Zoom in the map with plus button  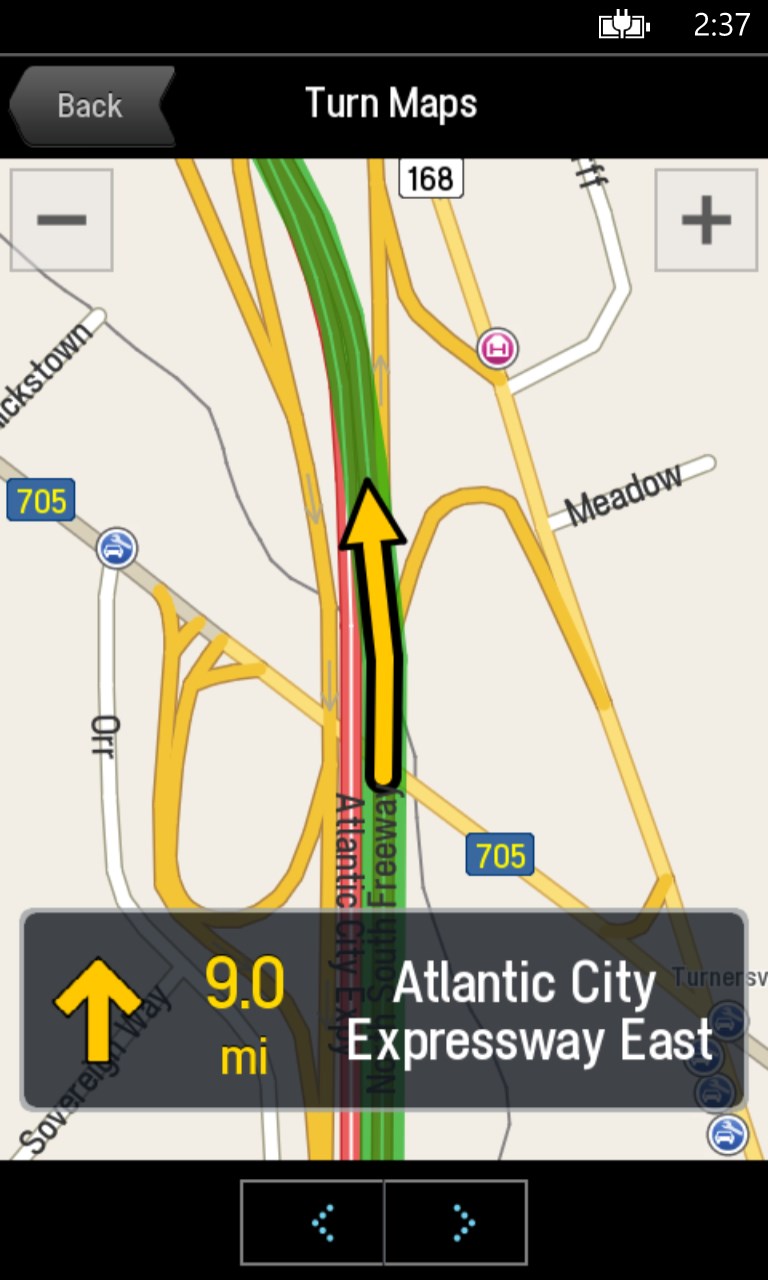[706, 220]
